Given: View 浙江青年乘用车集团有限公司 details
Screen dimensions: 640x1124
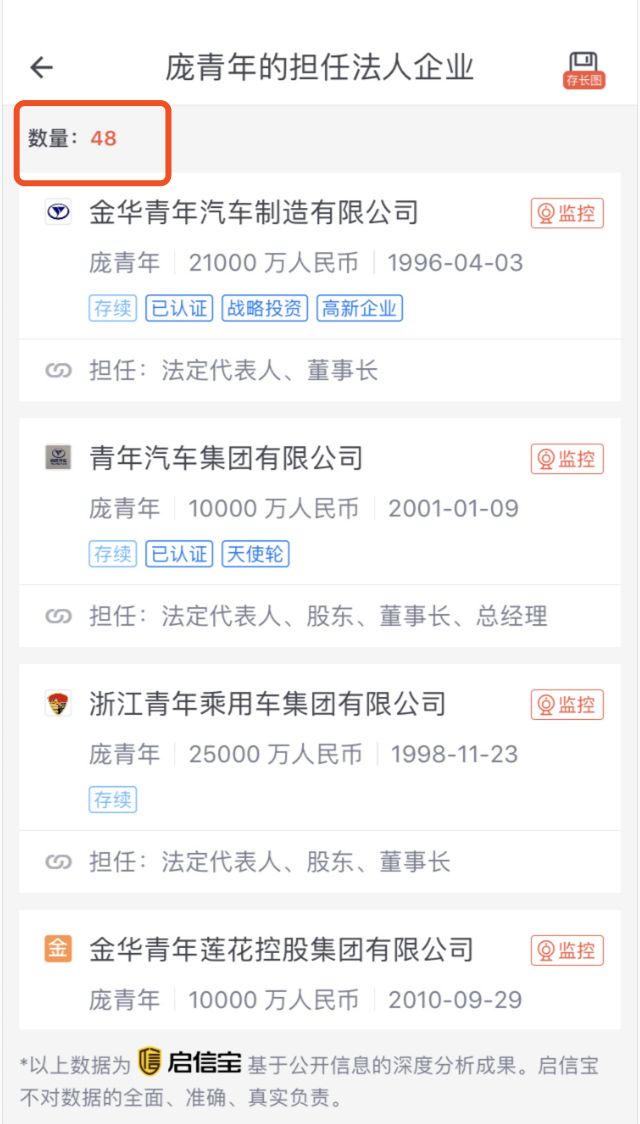Looking at the screenshot, I should point(267,704).
